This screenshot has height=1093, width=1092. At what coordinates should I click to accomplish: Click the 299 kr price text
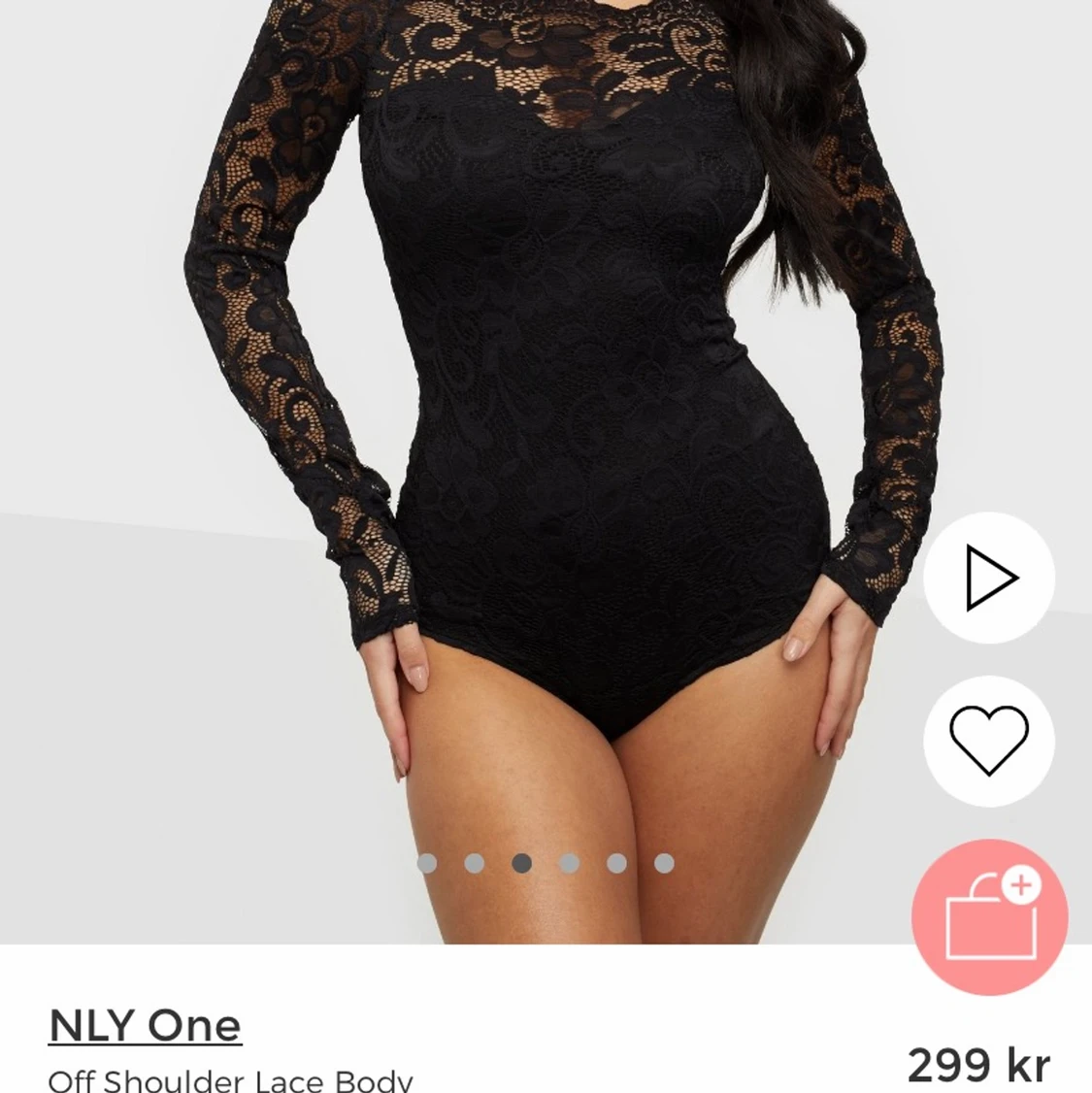(x=980, y=1064)
